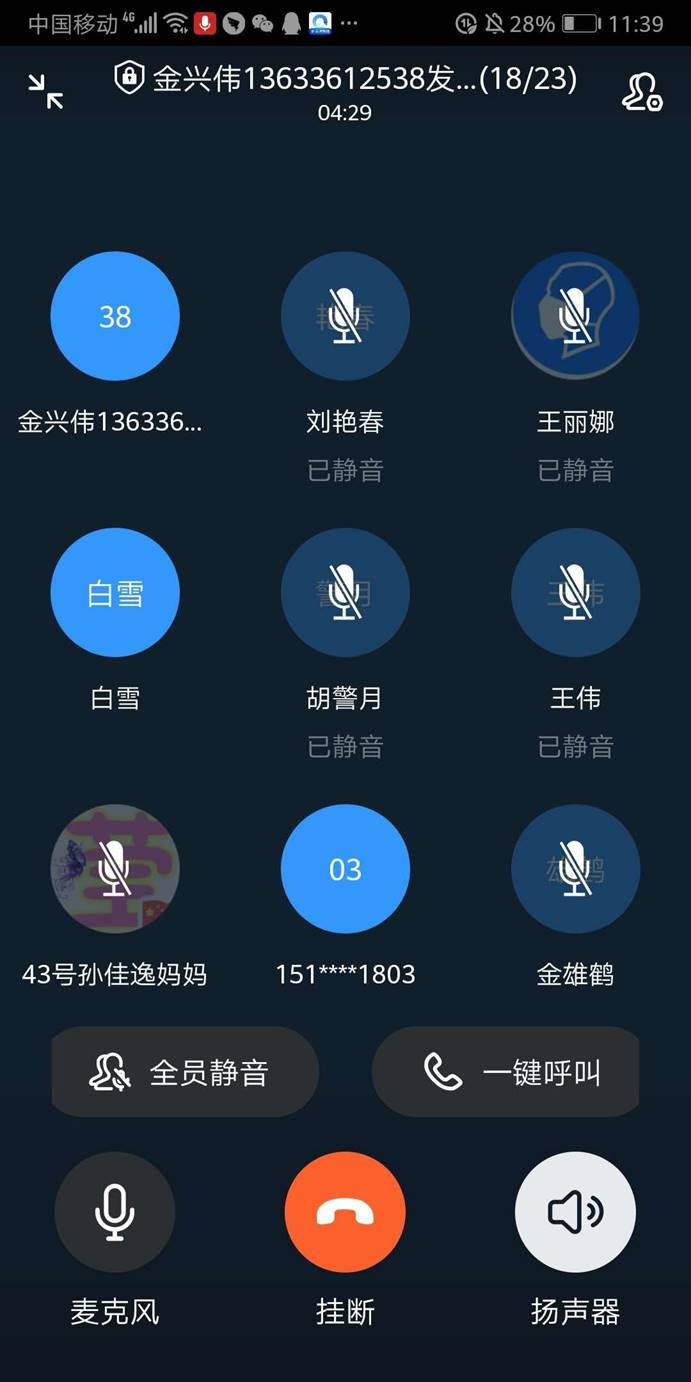Toggle the 扬声器 speaker
The image size is (691, 1382).
[x=575, y=1212]
